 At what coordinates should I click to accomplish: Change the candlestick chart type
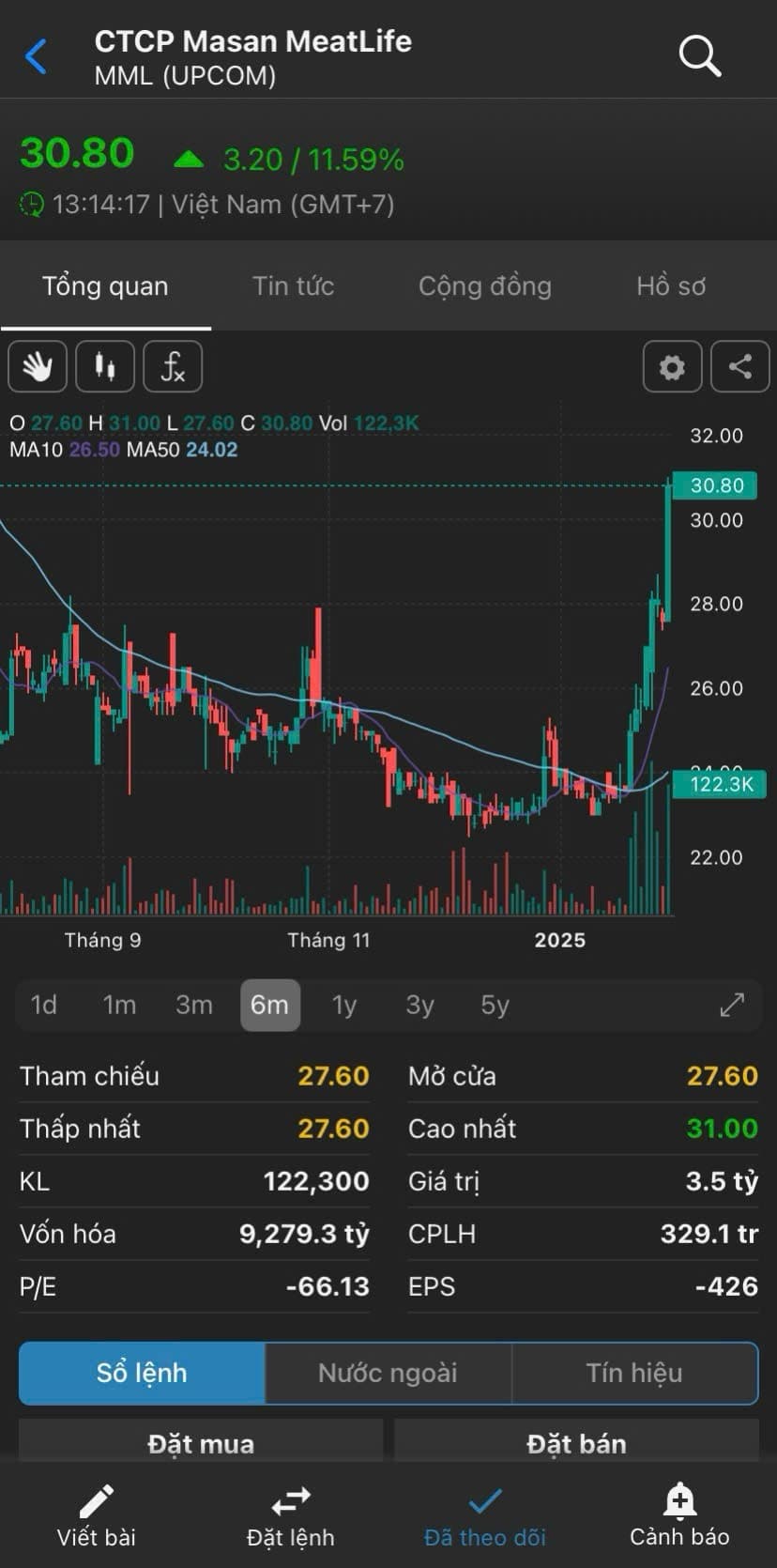coord(105,366)
